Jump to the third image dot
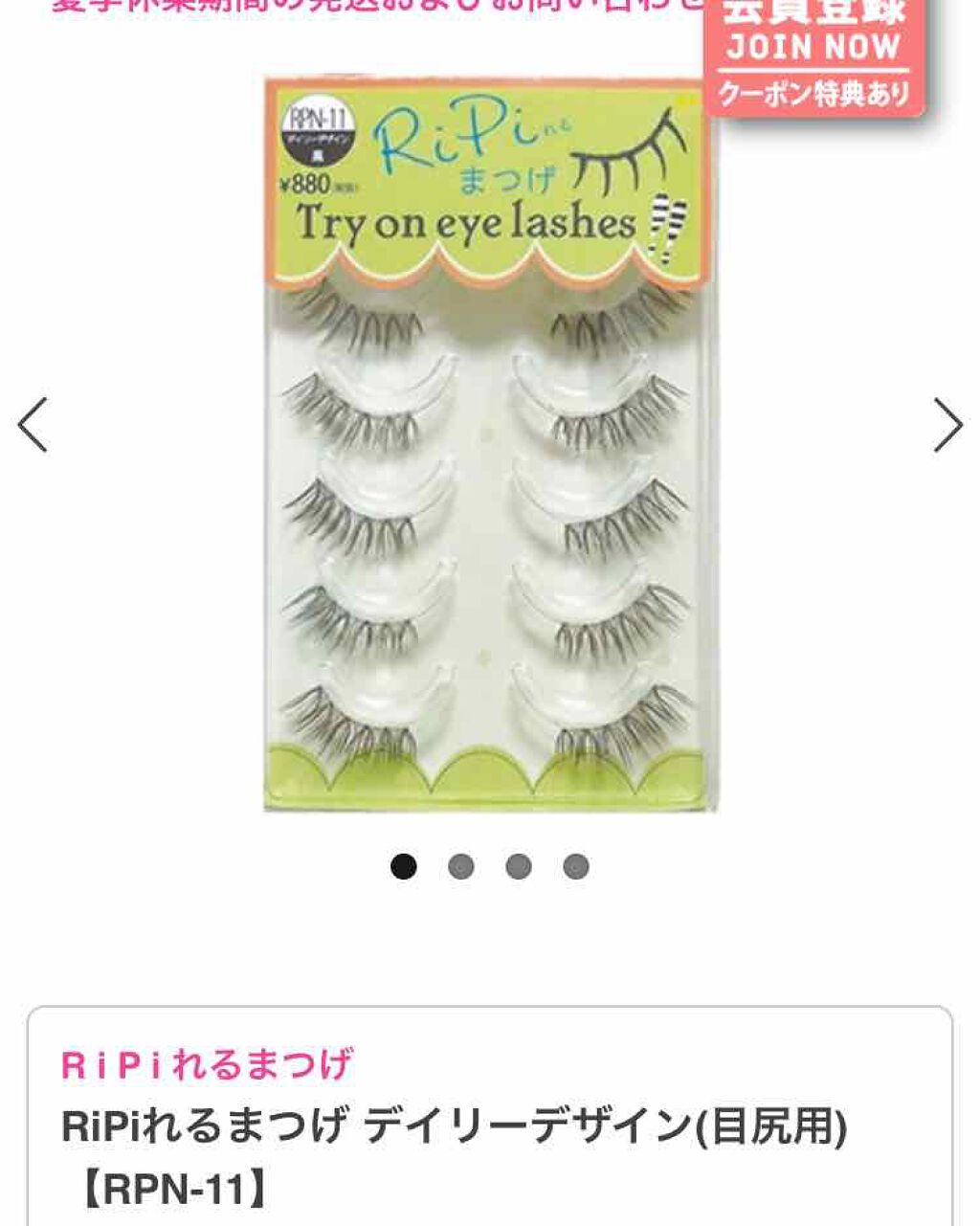This screenshot has height=1226, width=980. [x=519, y=867]
